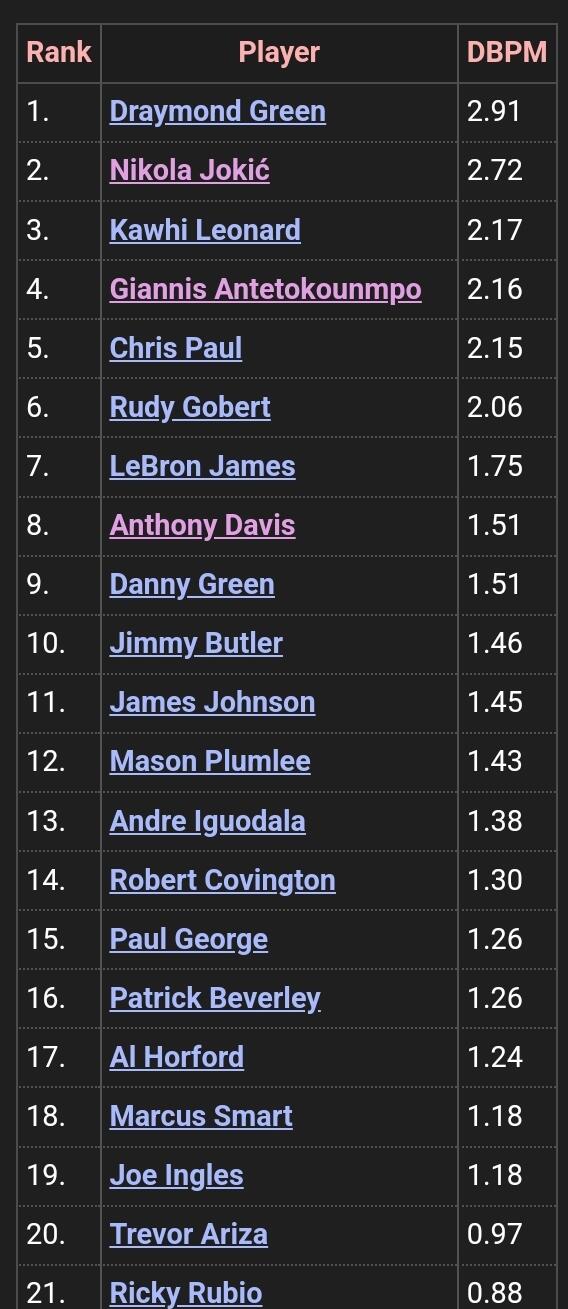
Task: Open Paul George's player page
Action: [x=189, y=939]
